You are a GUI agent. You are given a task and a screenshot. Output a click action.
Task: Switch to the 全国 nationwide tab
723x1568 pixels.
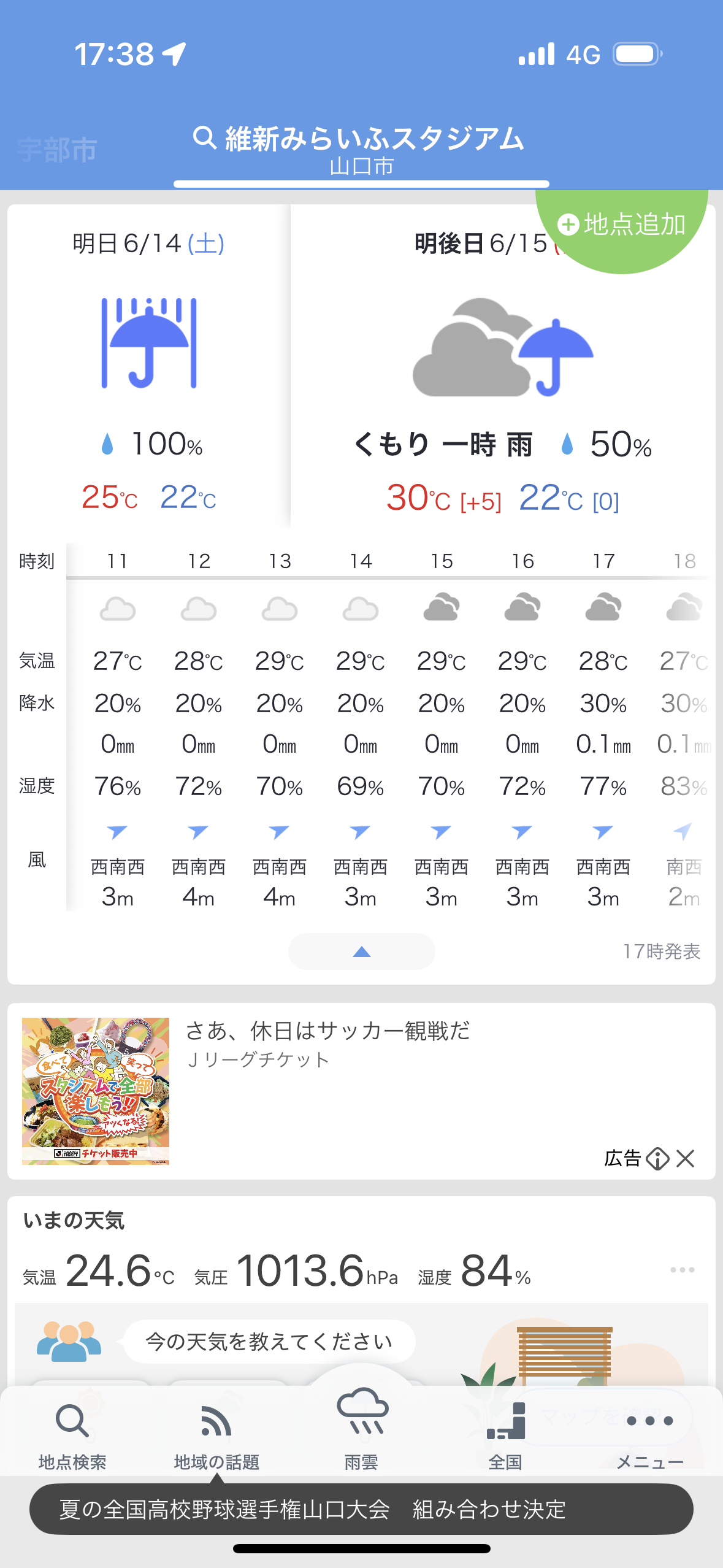click(505, 1437)
